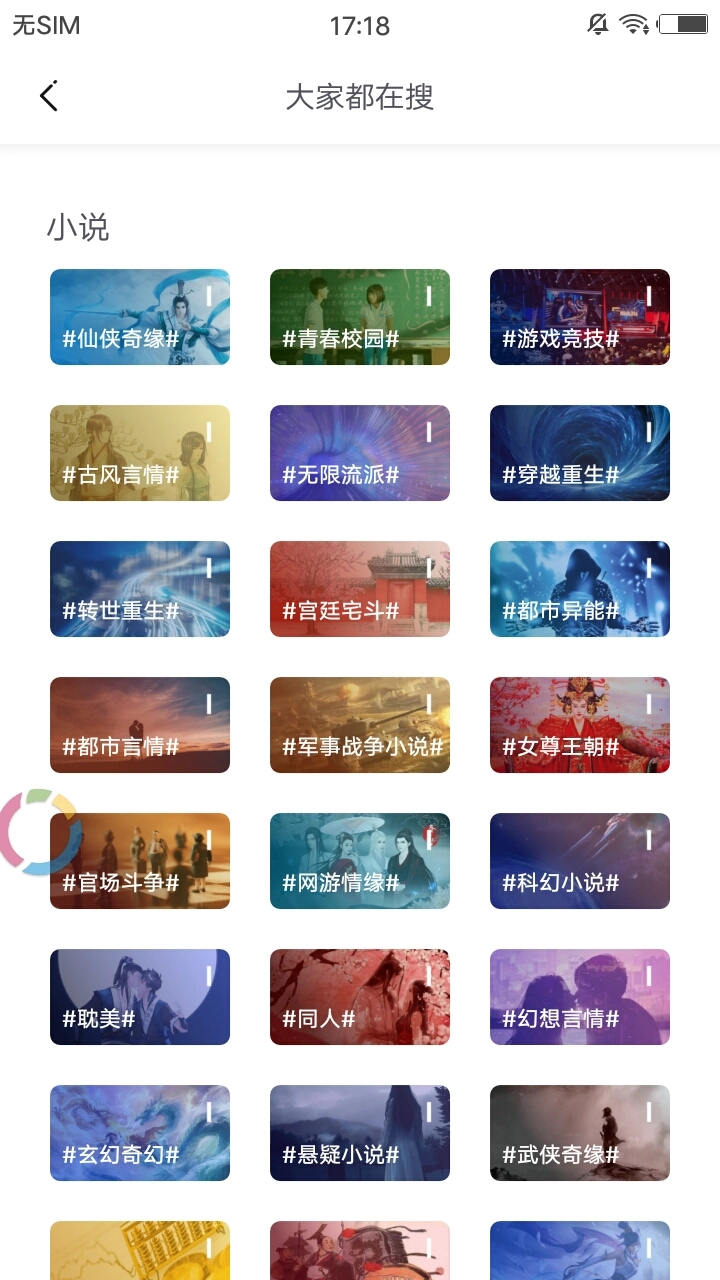Open the #耽美# search tag

tap(139, 996)
